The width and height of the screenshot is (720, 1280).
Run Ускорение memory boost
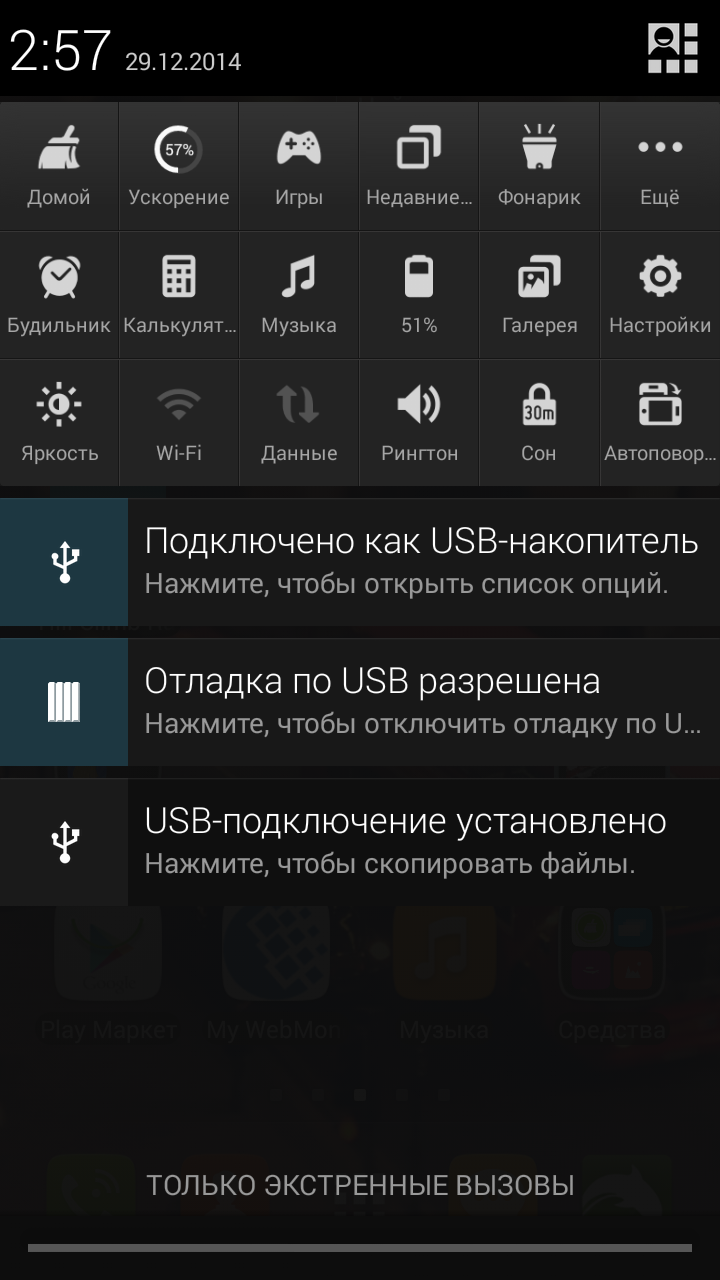coord(179,166)
